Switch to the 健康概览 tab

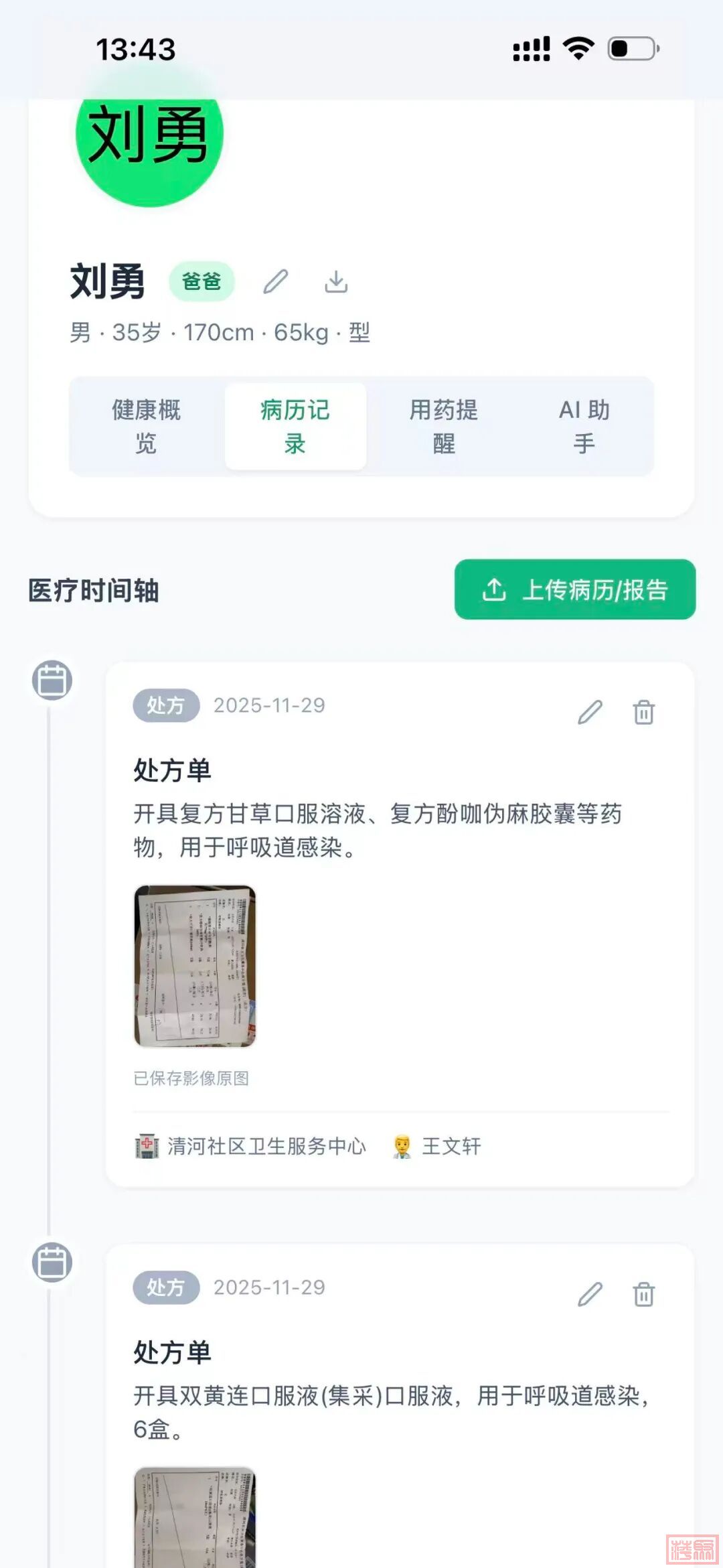pyautogui.click(x=147, y=426)
